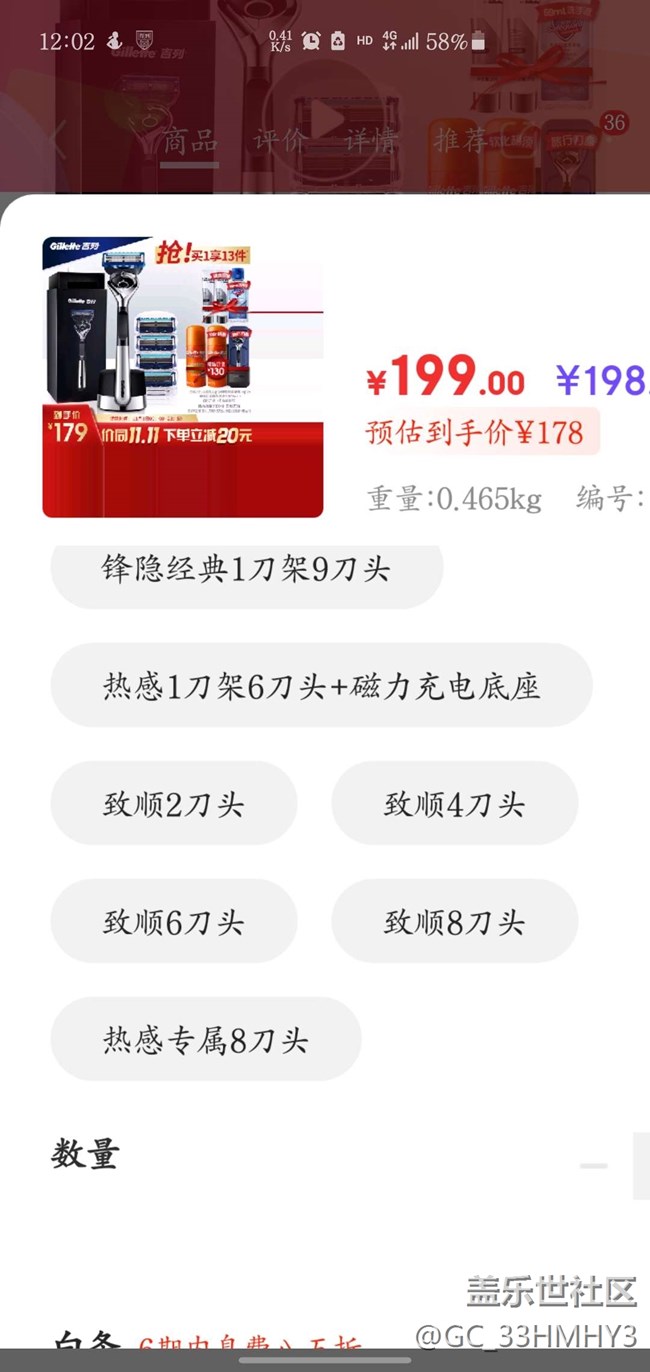Decrease the 数量 quantity with minus
This screenshot has height=1372, width=650.
(x=594, y=1166)
